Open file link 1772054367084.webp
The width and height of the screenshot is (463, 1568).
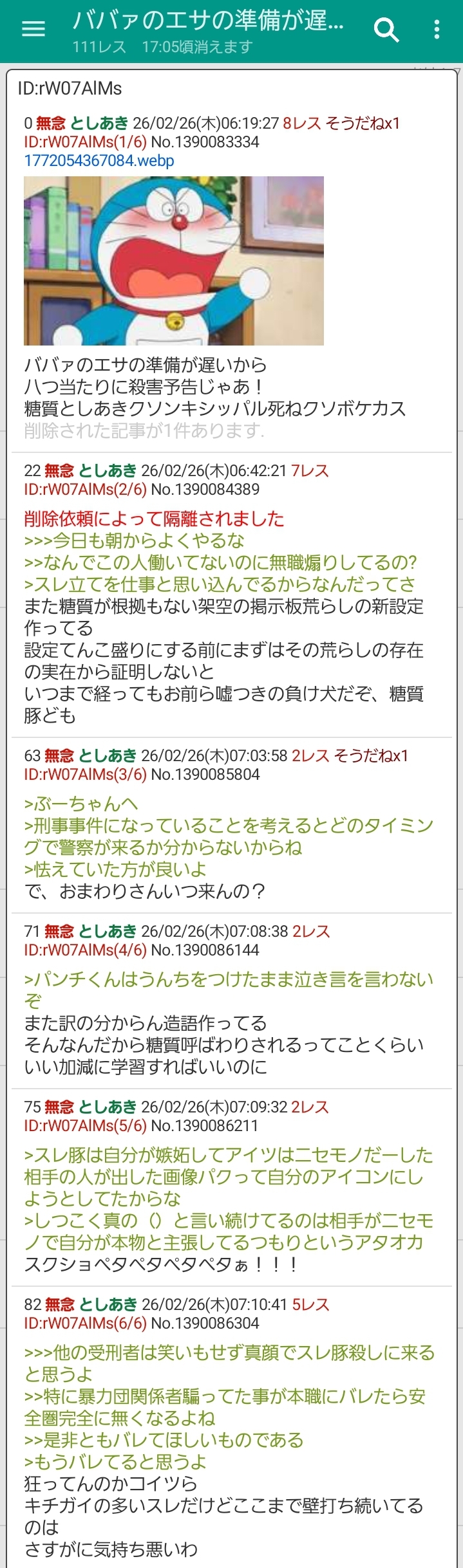[x=99, y=161]
